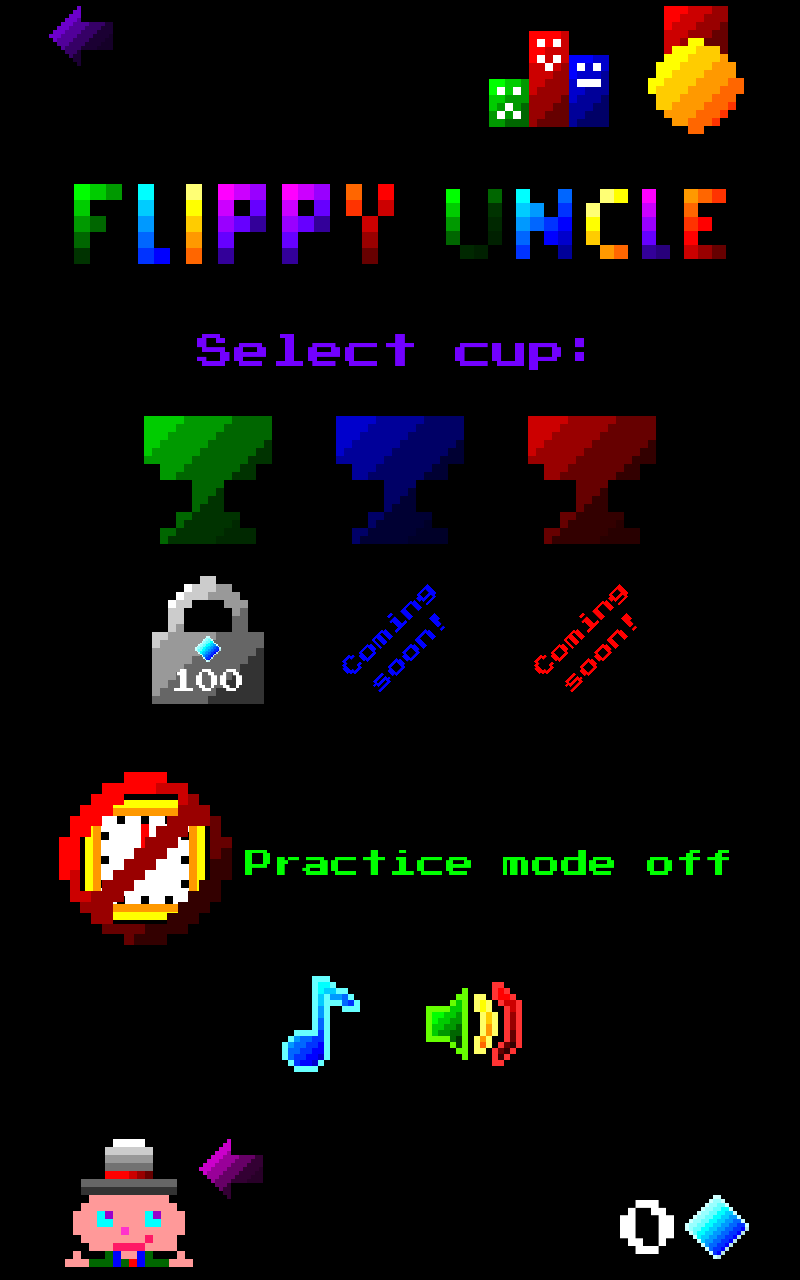Select the blue cup

coord(399,479)
